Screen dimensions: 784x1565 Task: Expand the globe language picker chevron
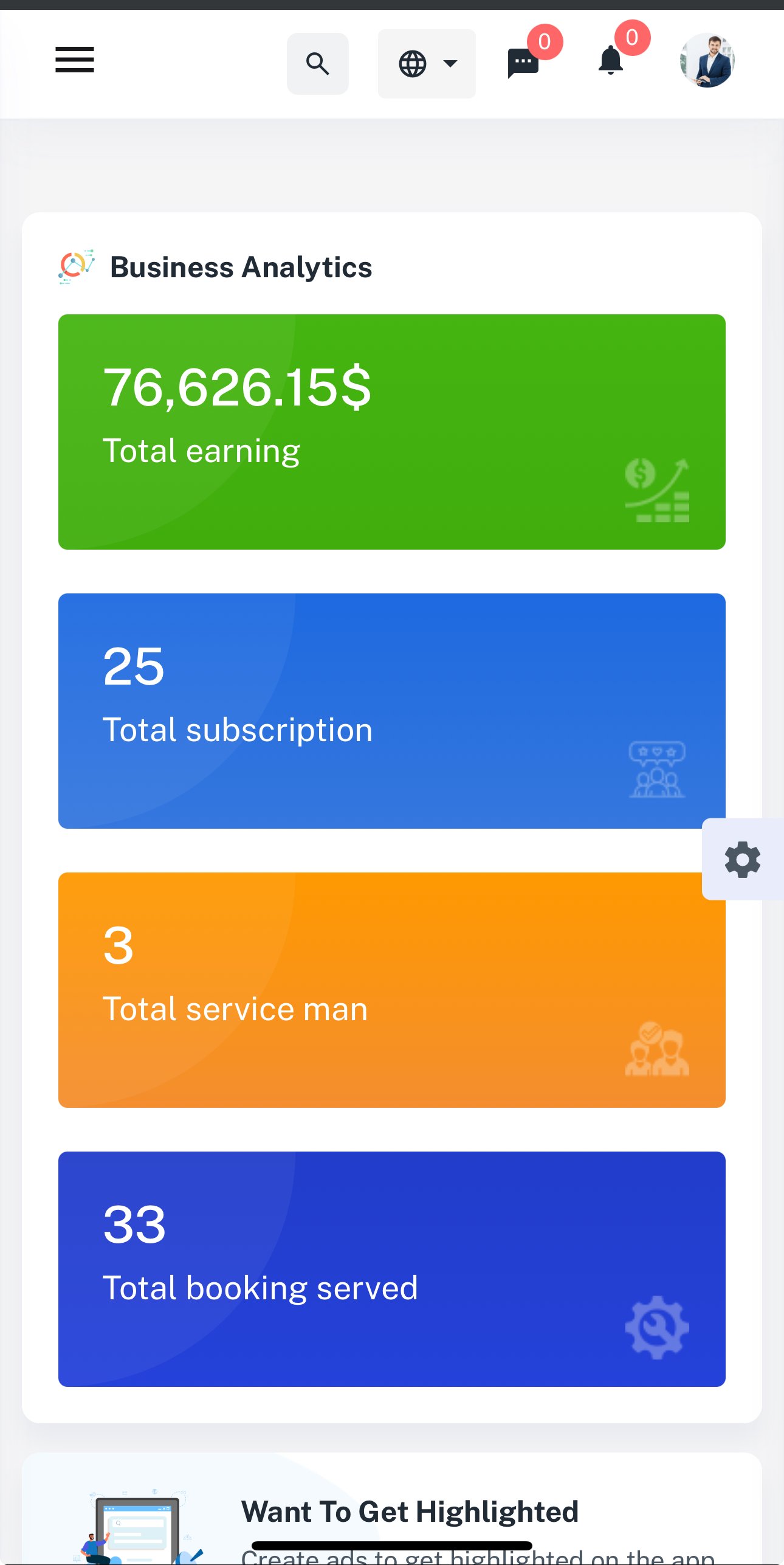(450, 63)
